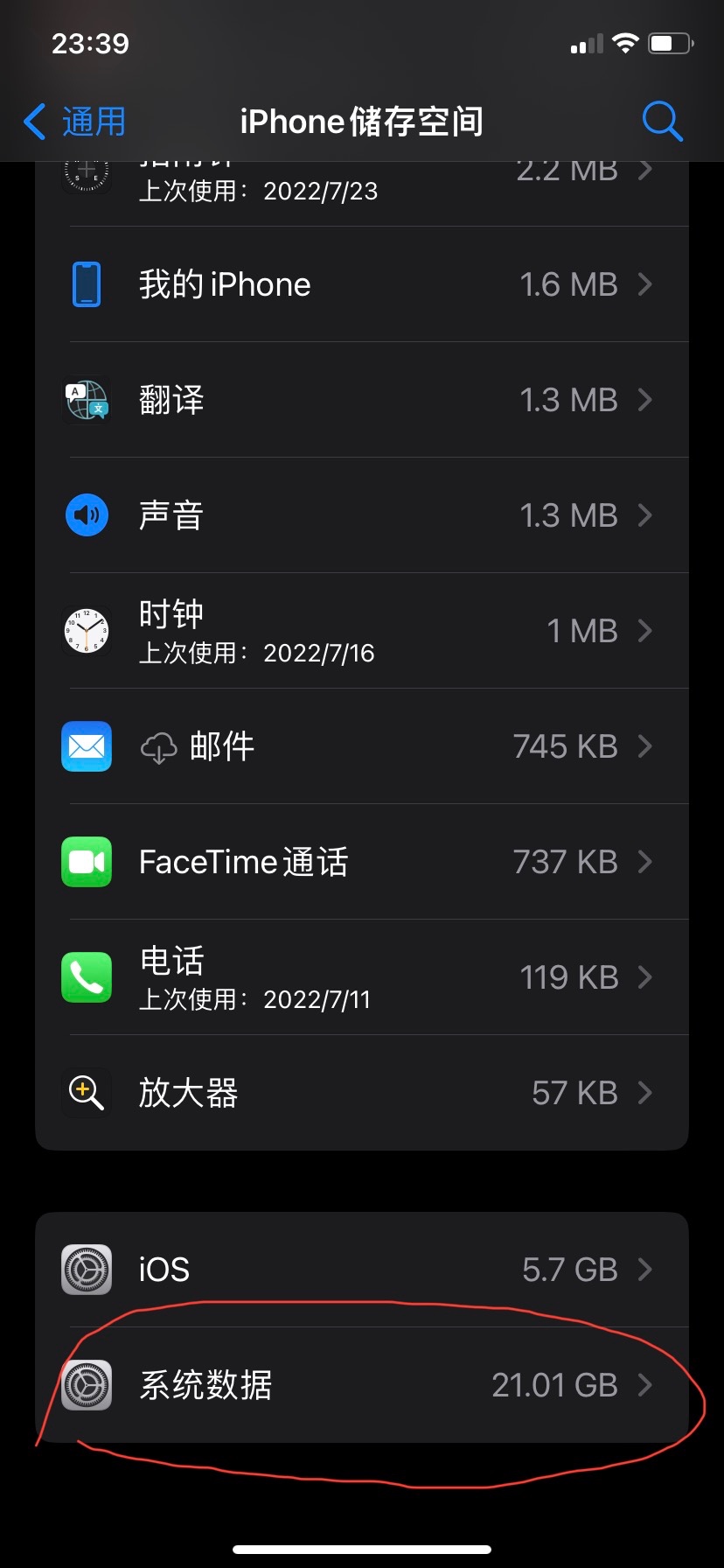This screenshot has width=724, height=1568.
Task: Open 时钟 storage details
Action: coord(362,631)
